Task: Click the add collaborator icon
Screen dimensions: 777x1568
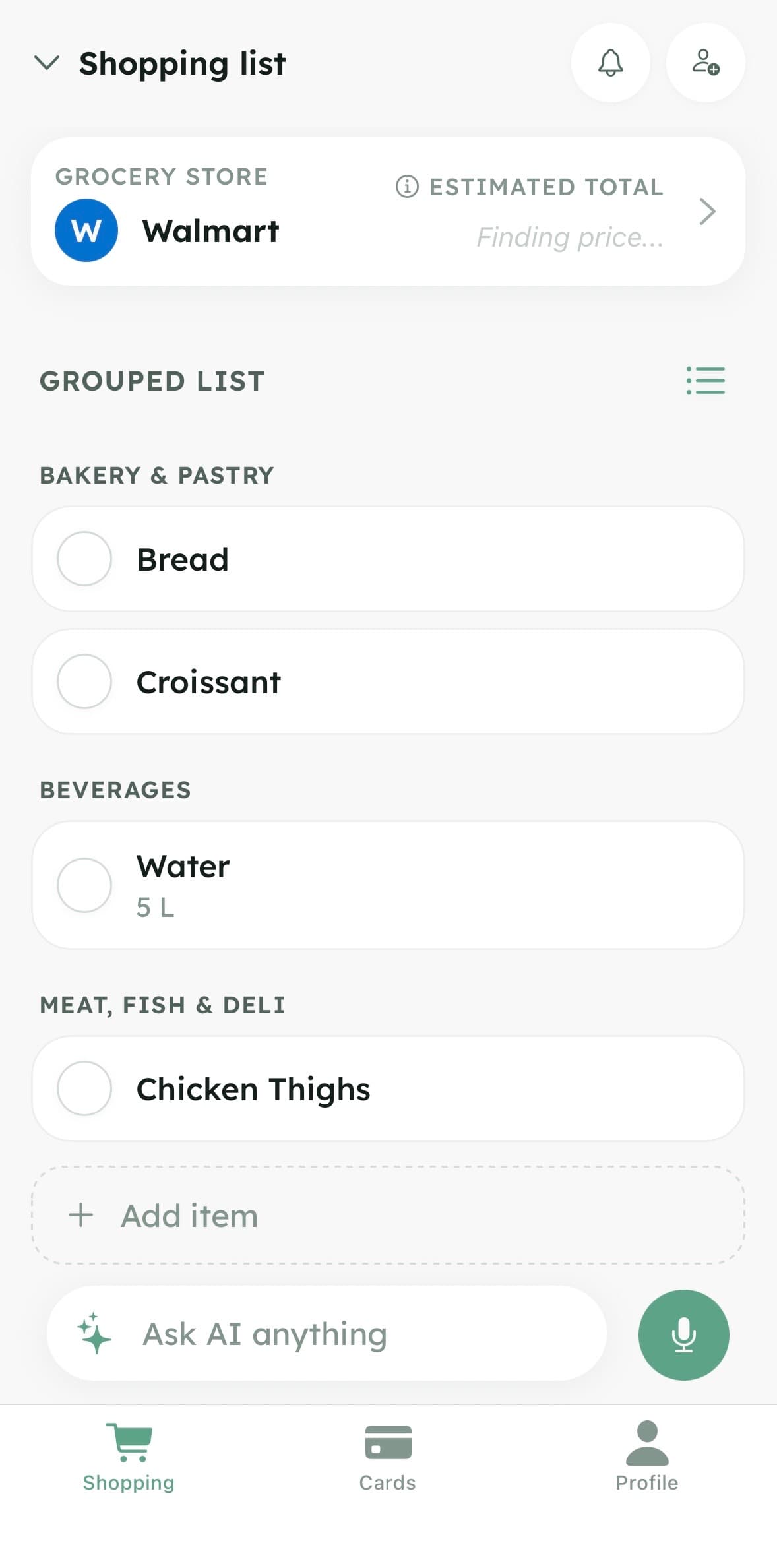Action: pyautogui.click(x=705, y=63)
